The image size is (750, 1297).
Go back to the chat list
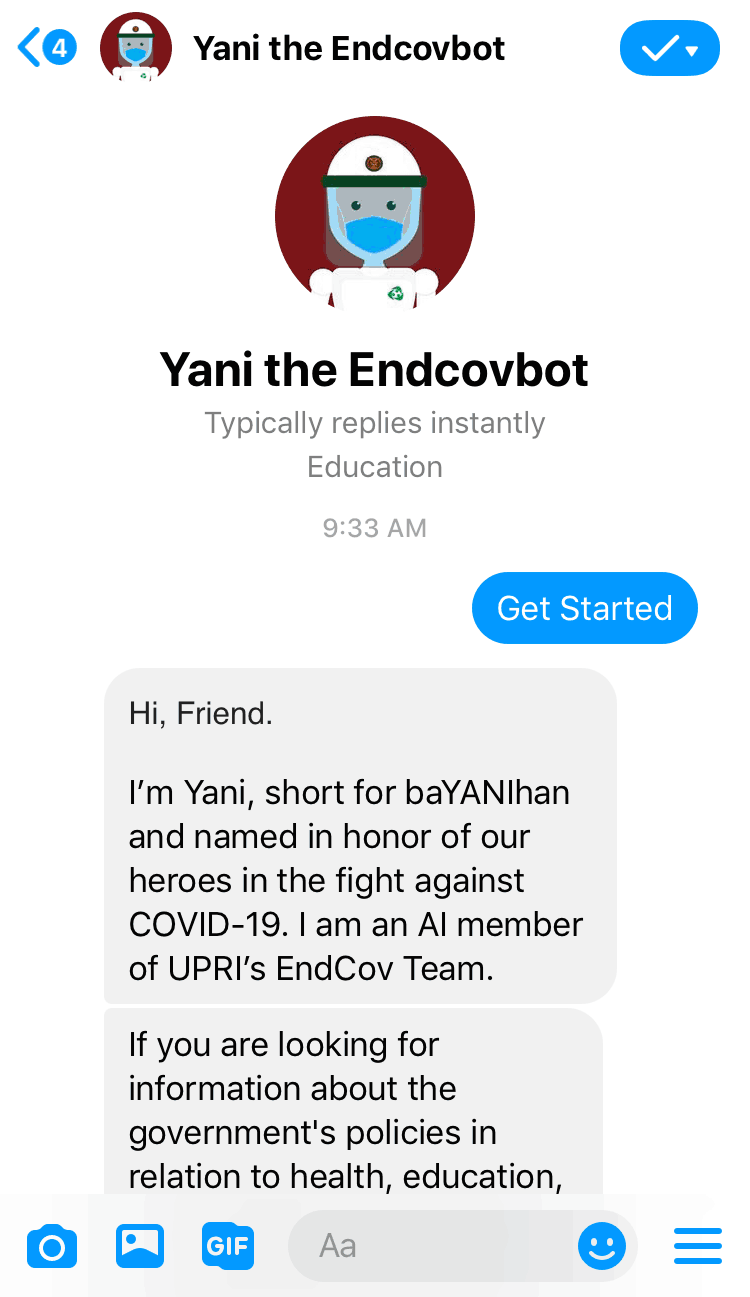coord(46,47)
